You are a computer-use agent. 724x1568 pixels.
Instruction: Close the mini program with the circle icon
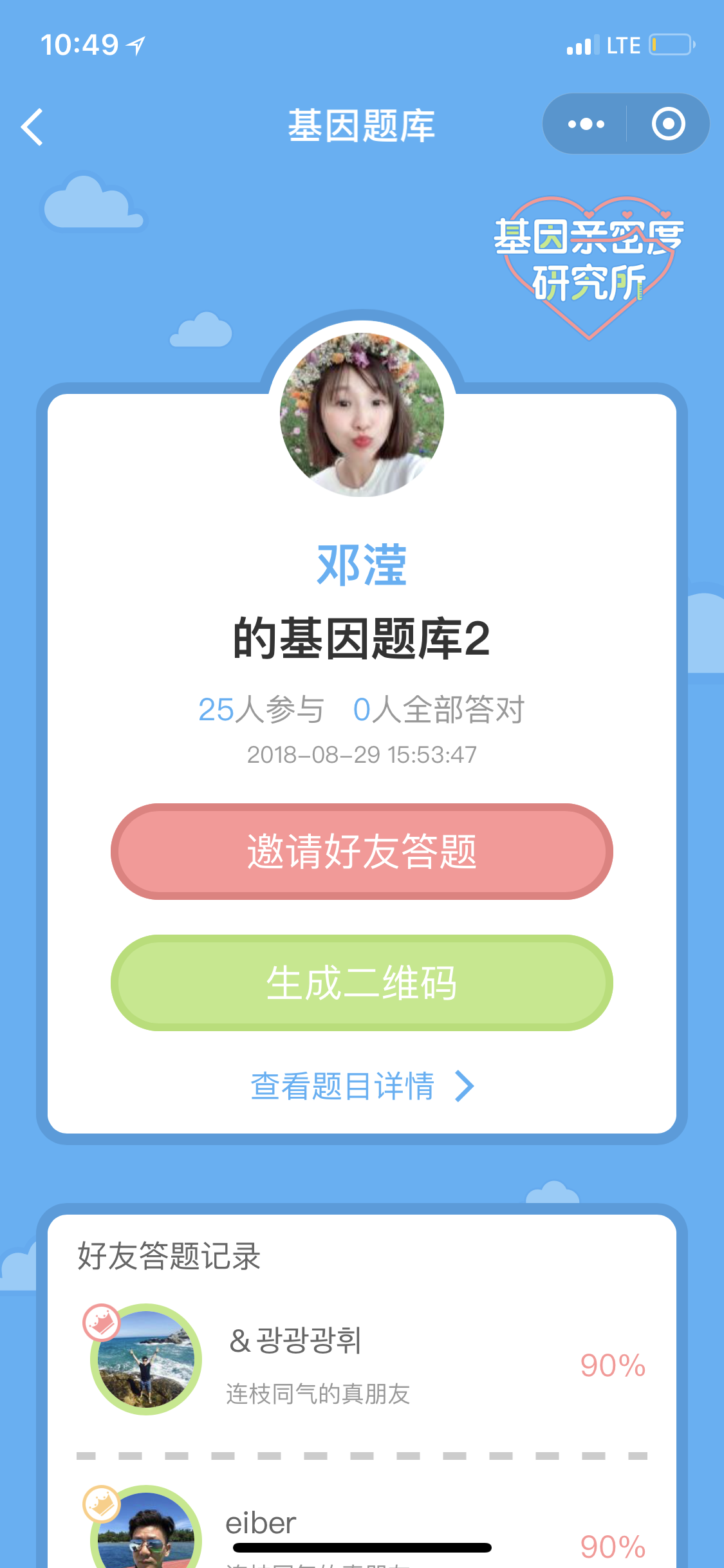pyautogui.click(x=668, y=124)
